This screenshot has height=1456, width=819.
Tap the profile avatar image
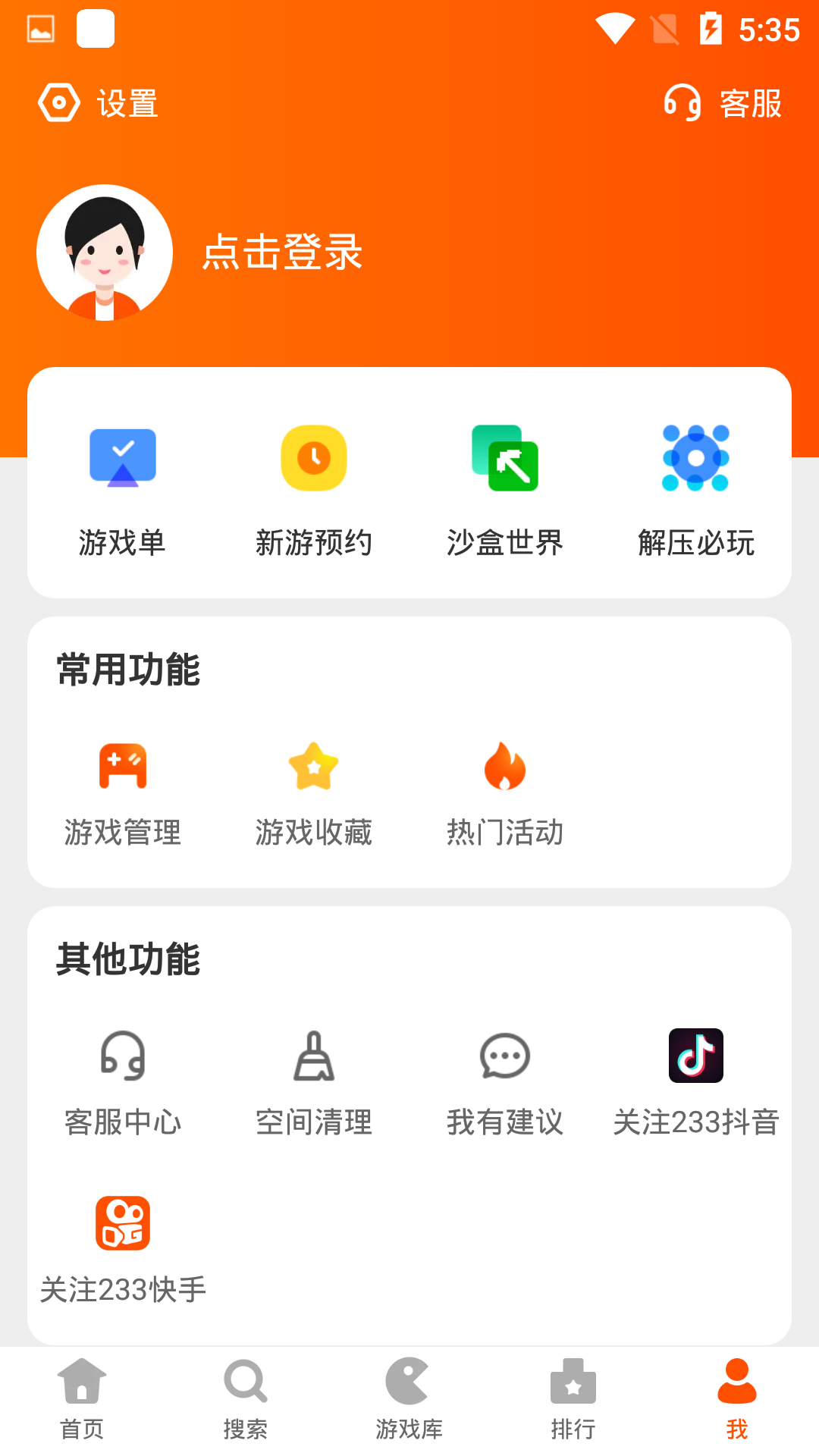(x=106, y=252)
